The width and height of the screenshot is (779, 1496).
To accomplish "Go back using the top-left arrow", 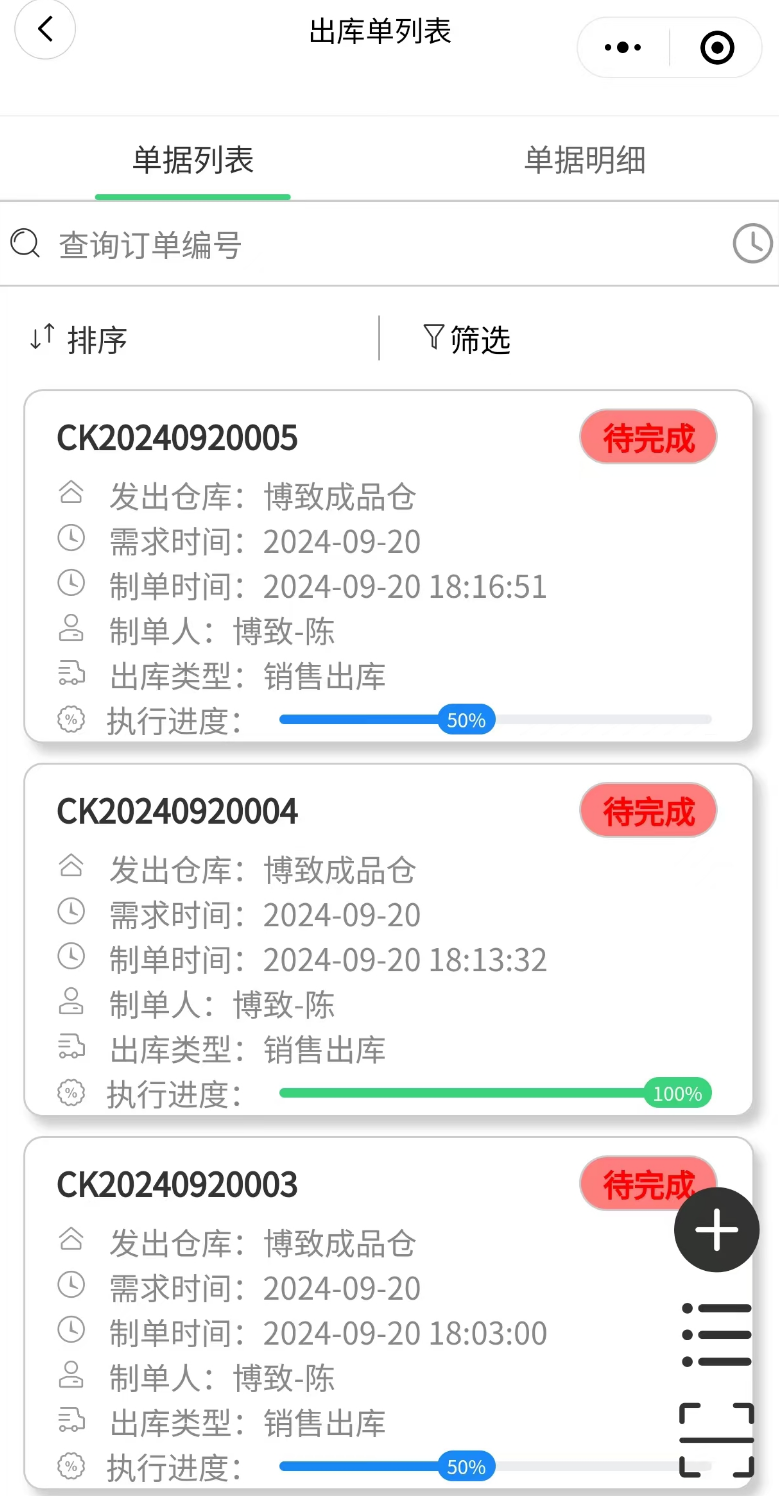I will pyautogui.click(x=45, y=29).
